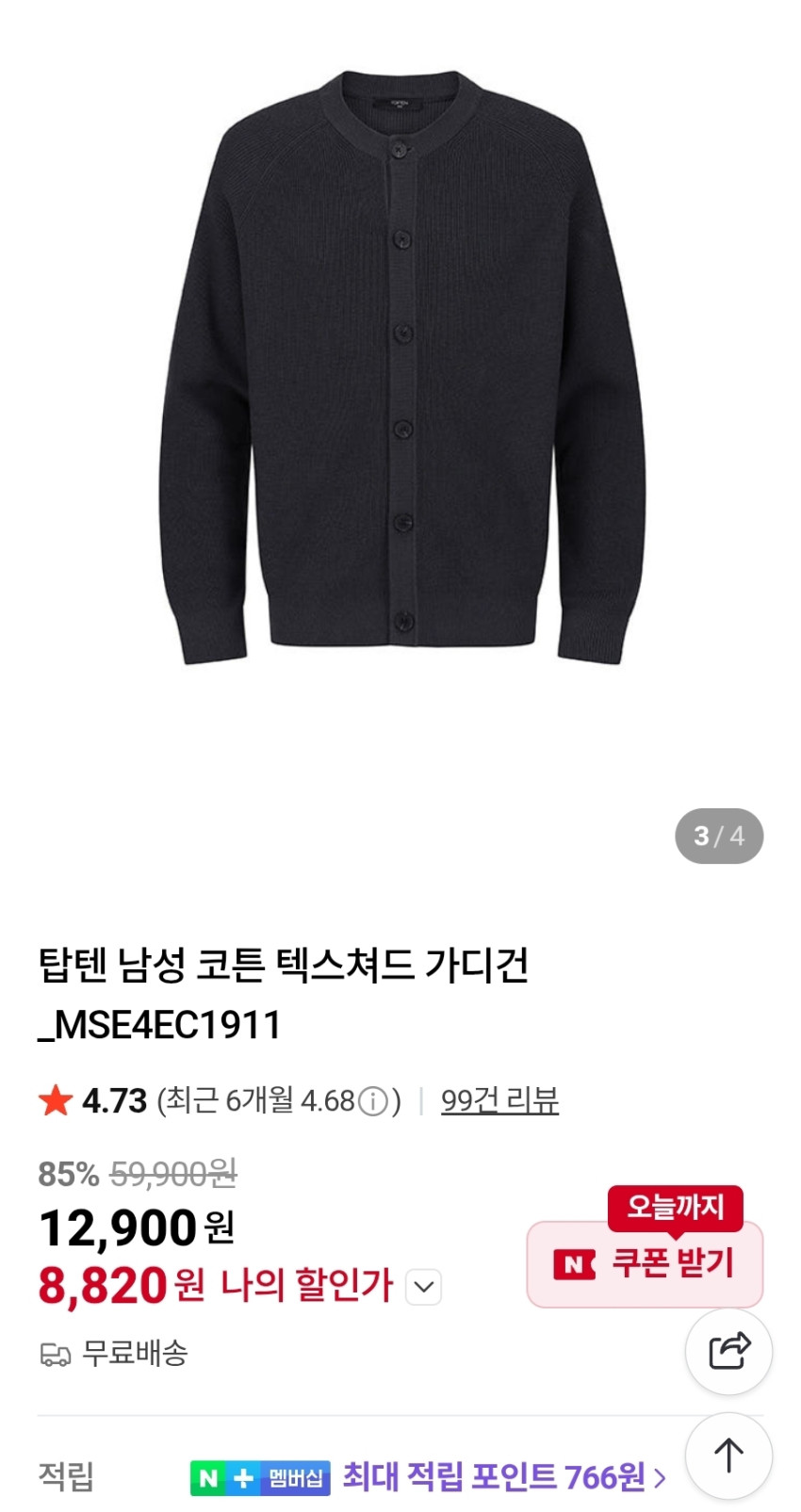Expand the 나의 할인가 price details
The image size is (801, 1512).
click(x=424, y=1287)
